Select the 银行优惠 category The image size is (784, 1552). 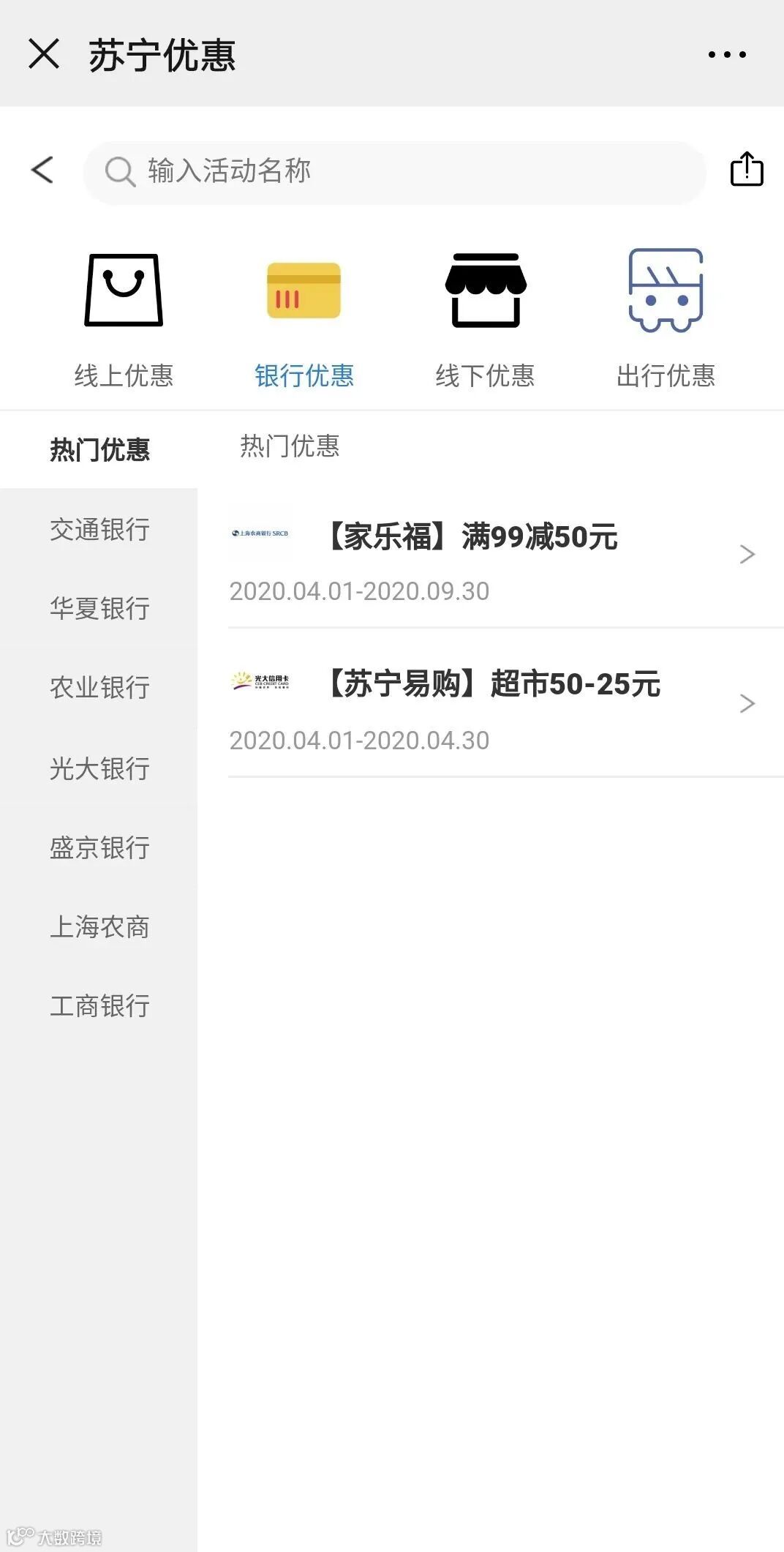pyautogui.click(x=304, y=318)
